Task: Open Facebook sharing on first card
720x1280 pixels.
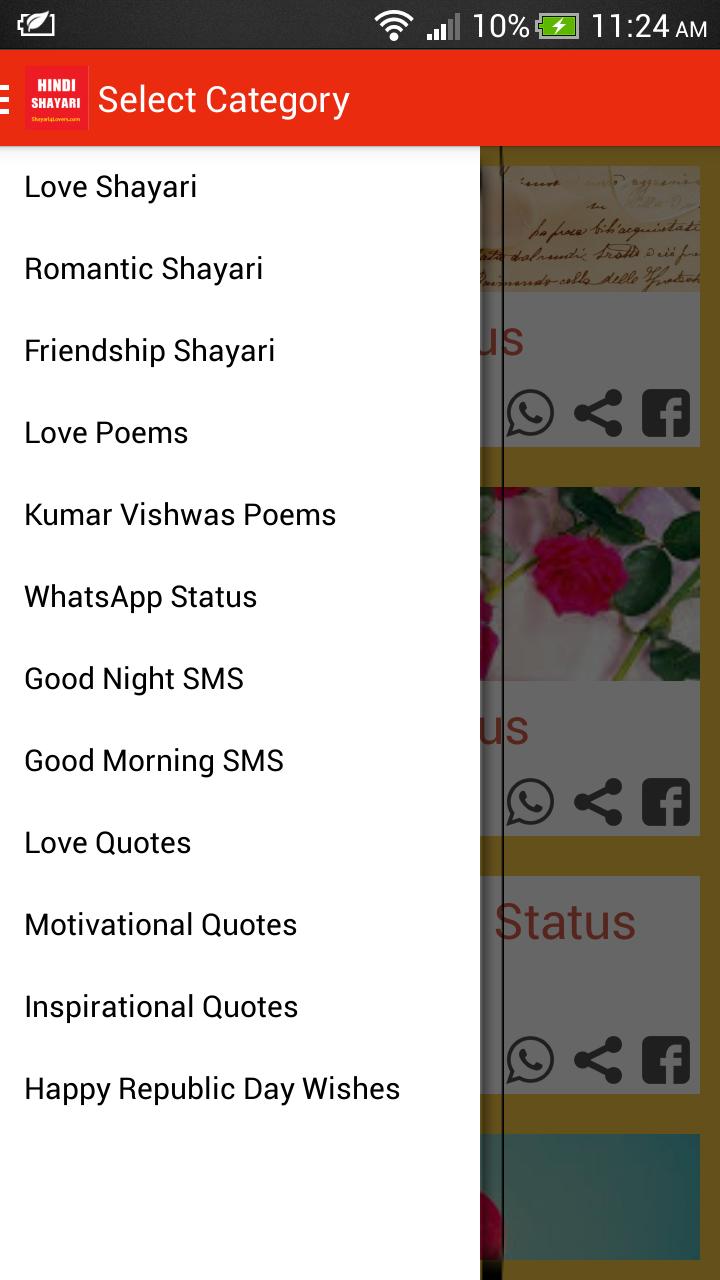Action: pos(666,412)
